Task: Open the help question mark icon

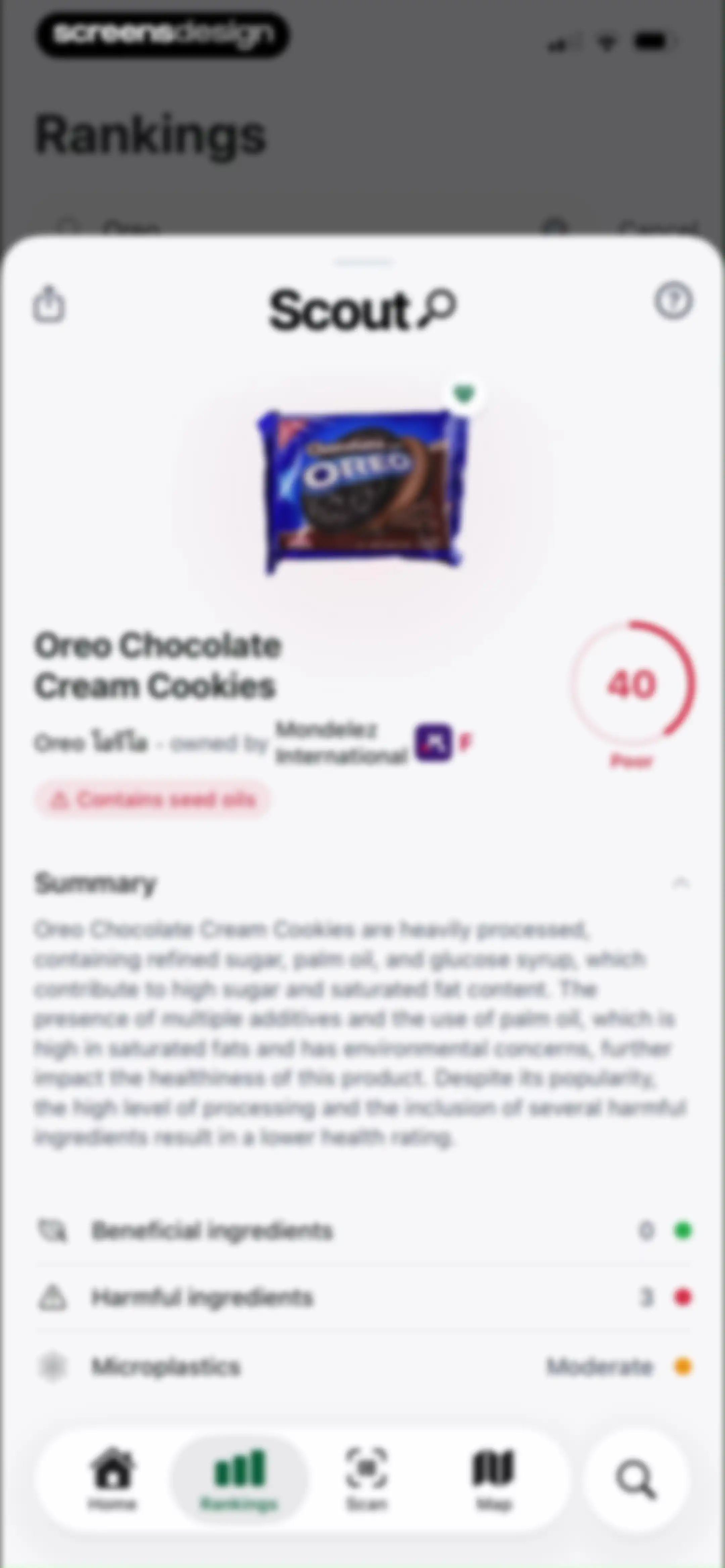Action: pyautogui.click(x=673, y=300)
